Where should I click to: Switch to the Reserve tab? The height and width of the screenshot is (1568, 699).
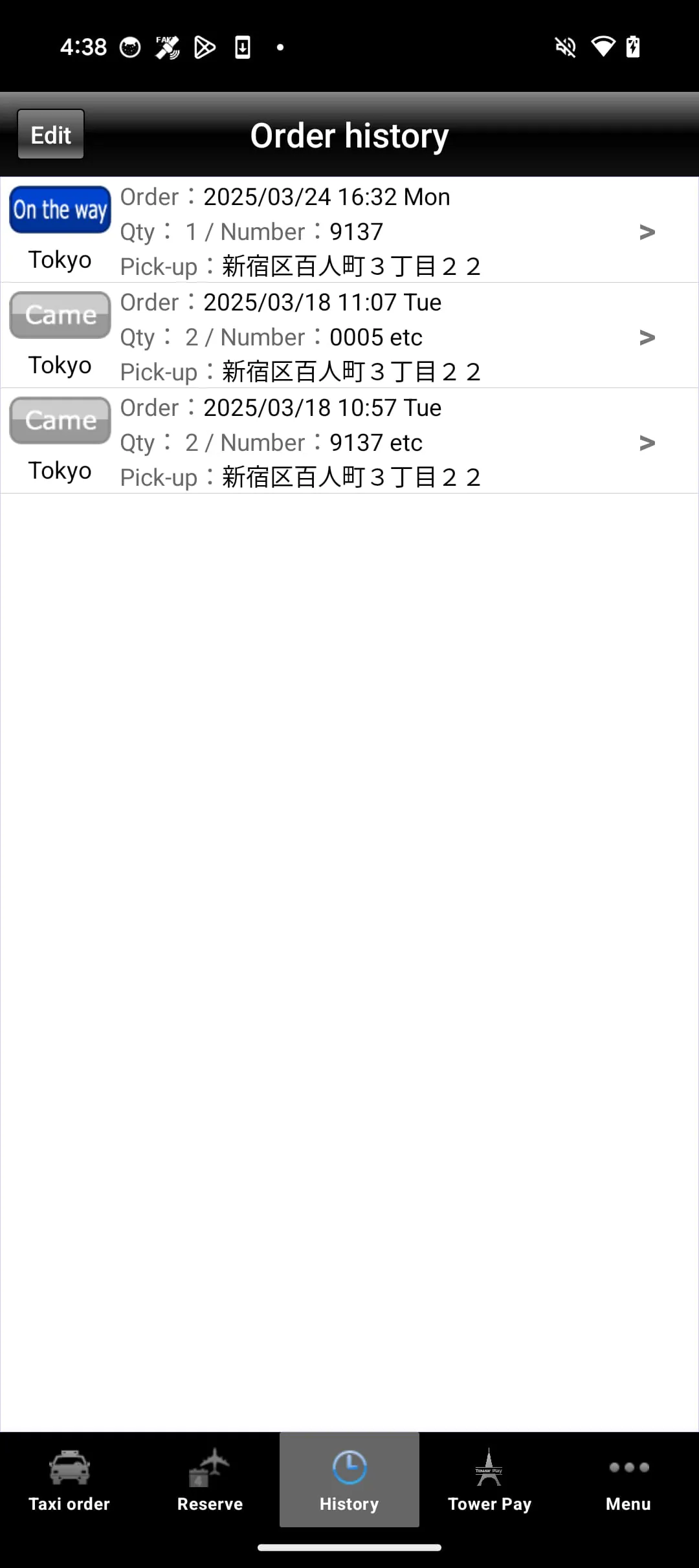point(210,1481)
